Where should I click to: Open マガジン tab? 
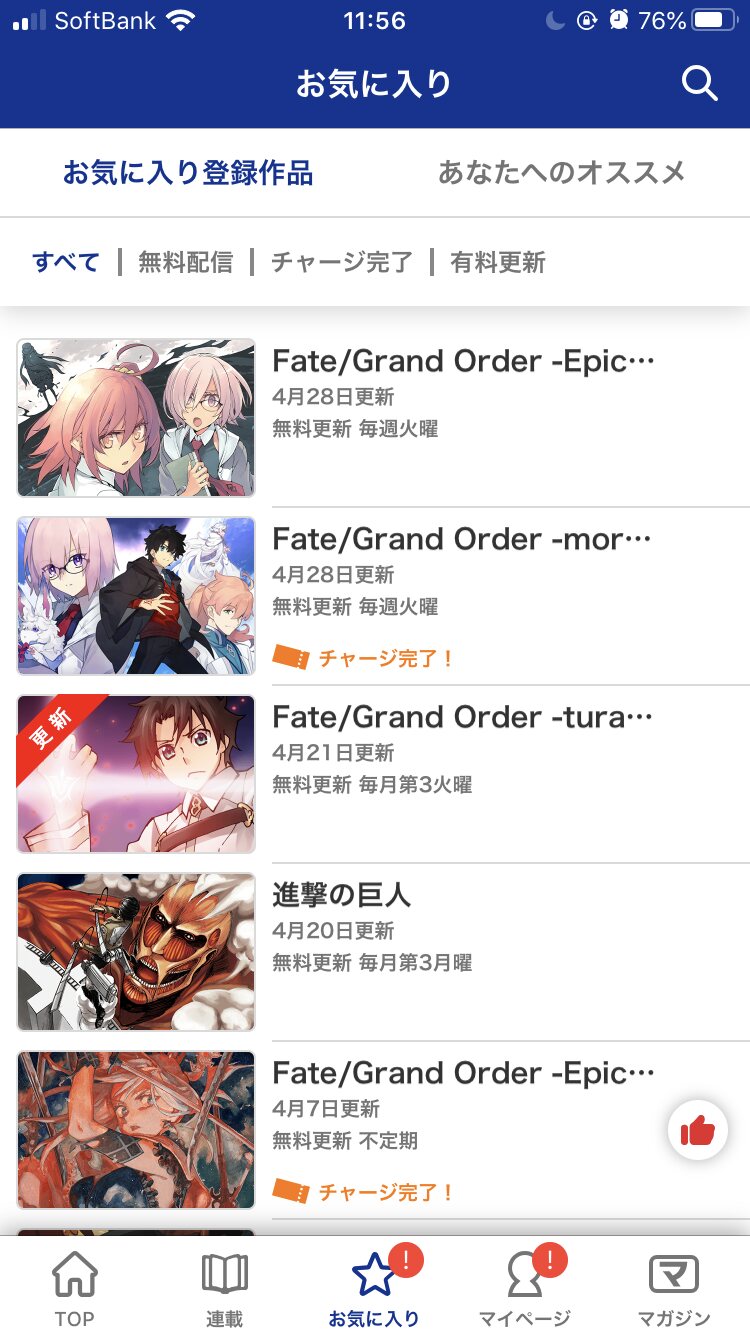[674, 1290]
